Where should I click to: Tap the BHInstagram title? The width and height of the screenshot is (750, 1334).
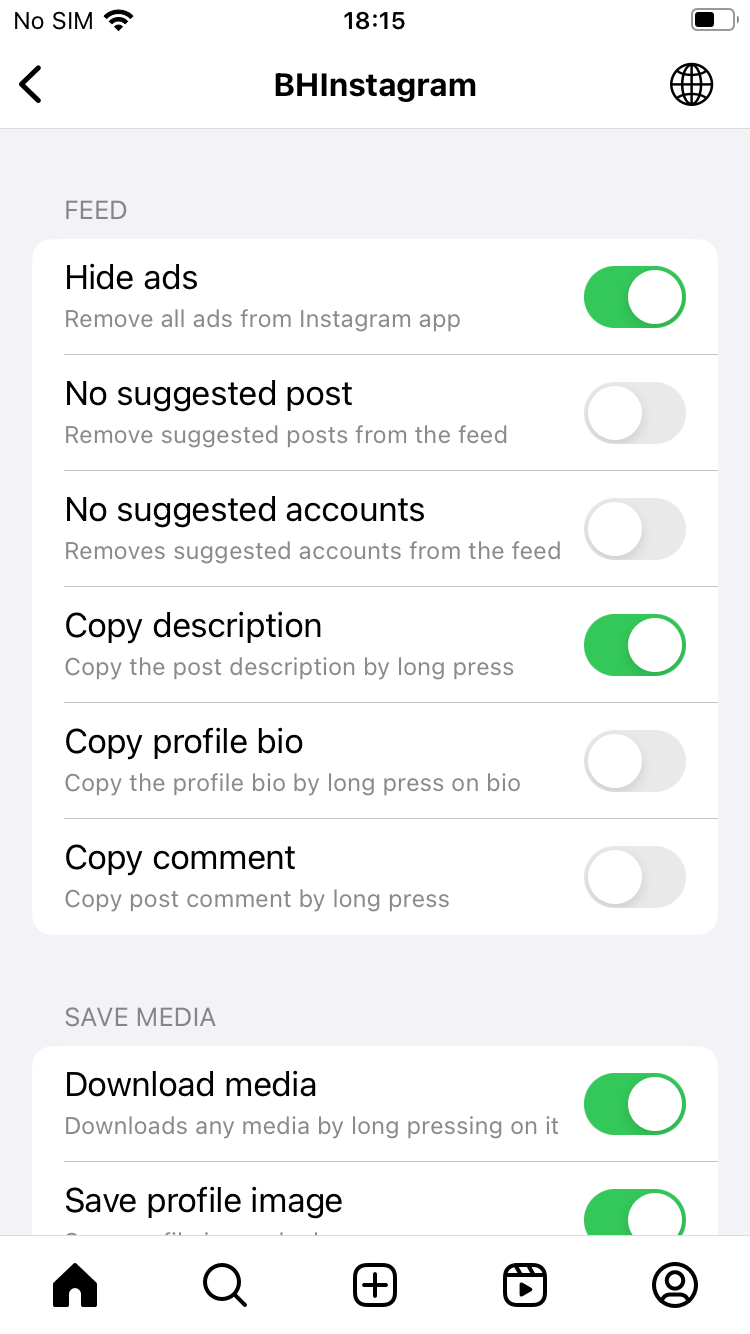(375, 84)
